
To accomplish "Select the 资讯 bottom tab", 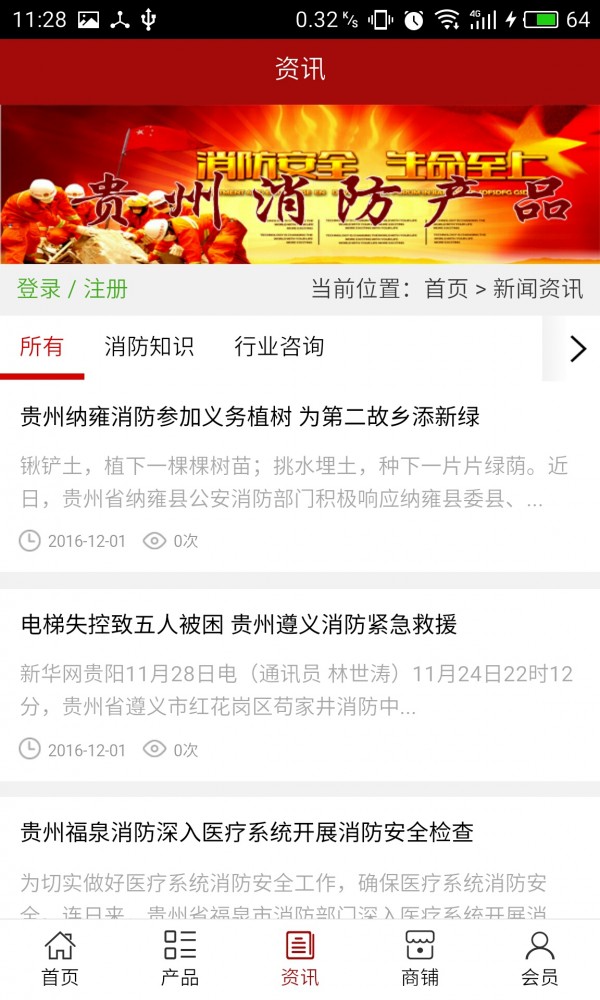I will click(300, 959).
